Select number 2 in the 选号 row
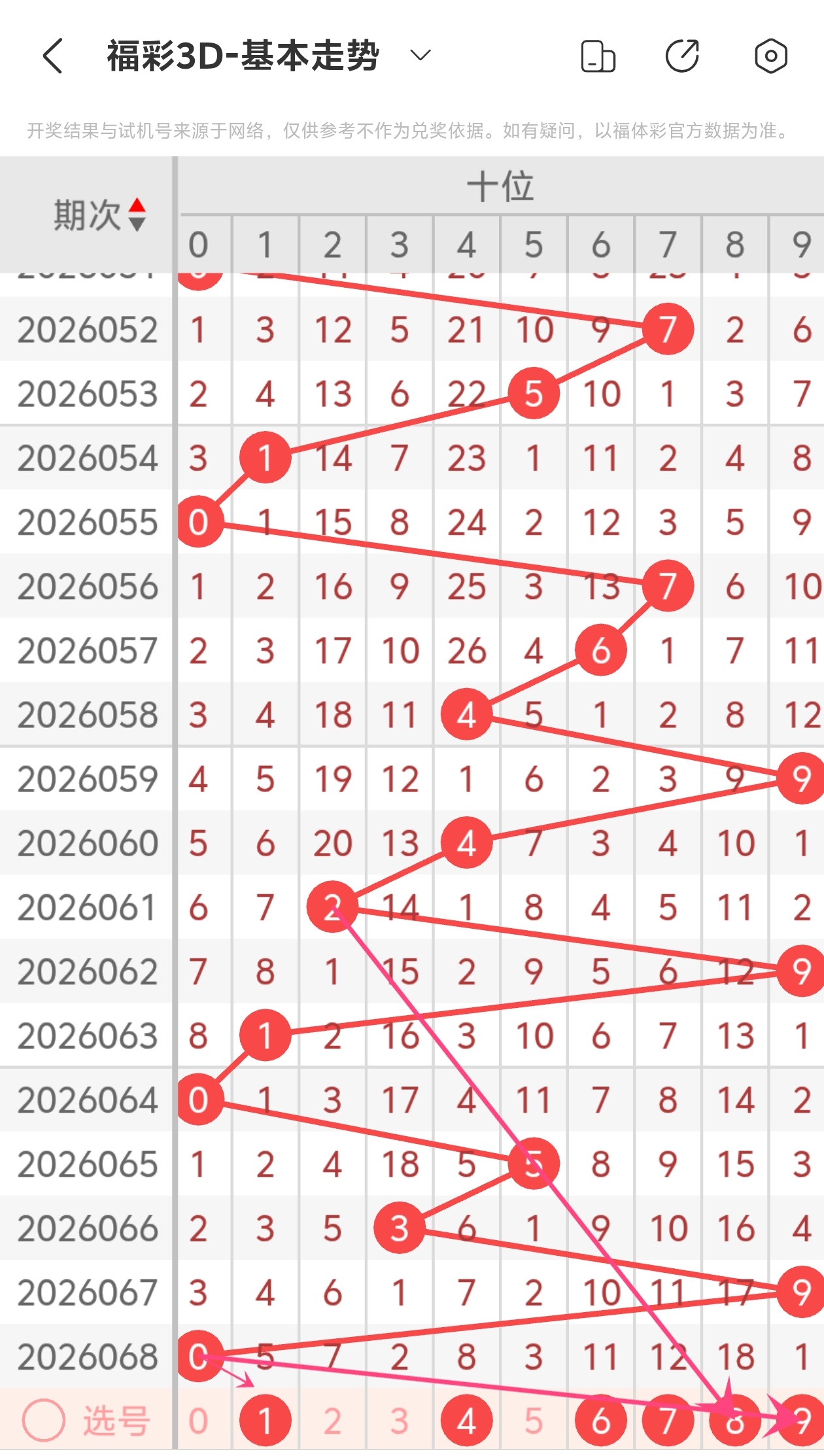Screen dimensions: 824x1456 click(332, 1421)
